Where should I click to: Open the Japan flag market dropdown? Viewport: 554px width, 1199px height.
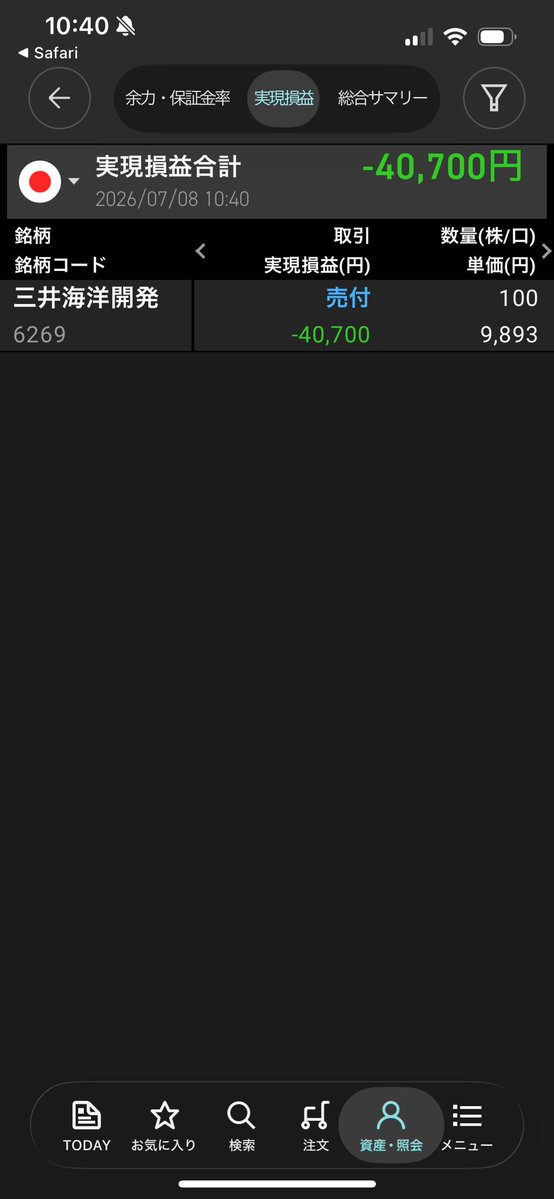click(x=49, y=181)
